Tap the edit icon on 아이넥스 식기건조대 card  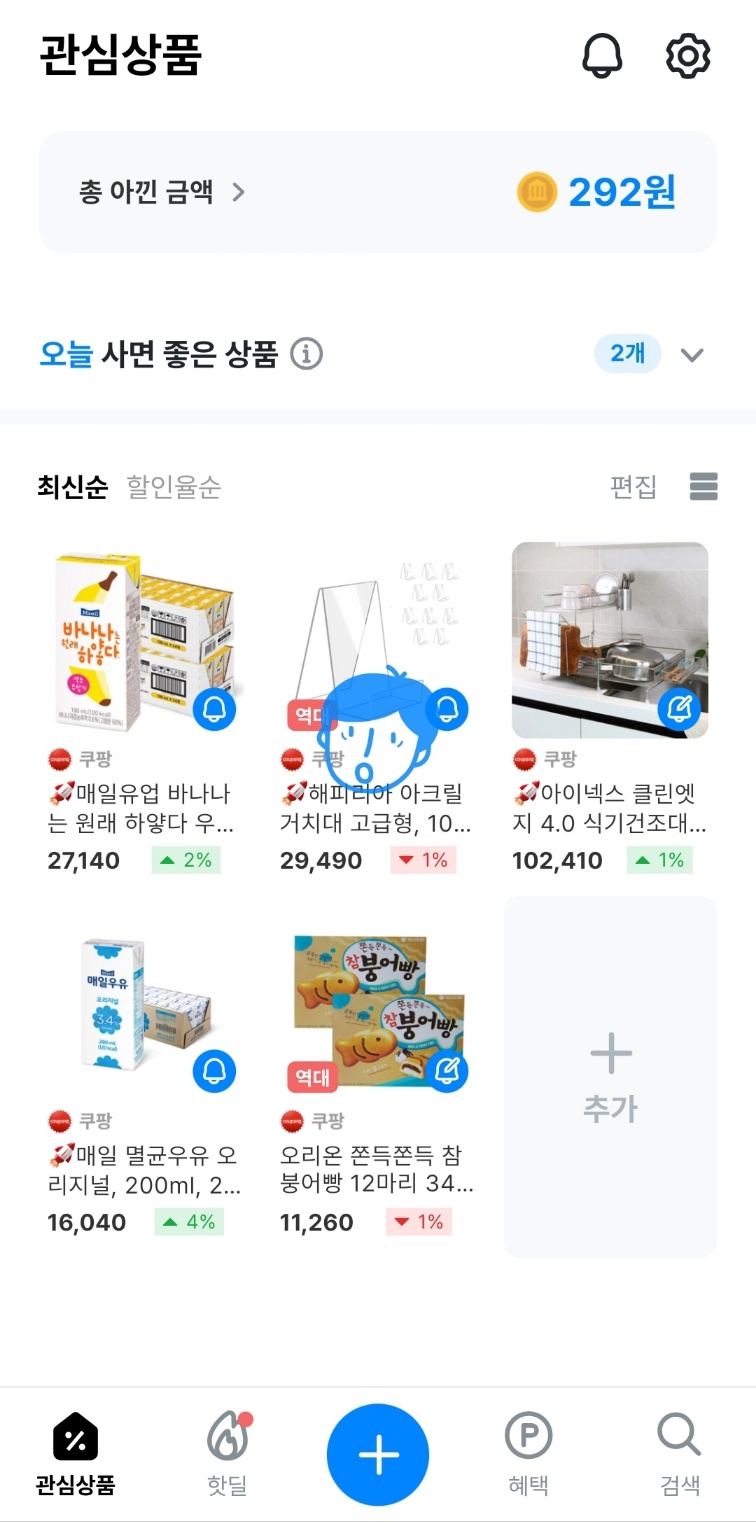[x=680, y=707]
